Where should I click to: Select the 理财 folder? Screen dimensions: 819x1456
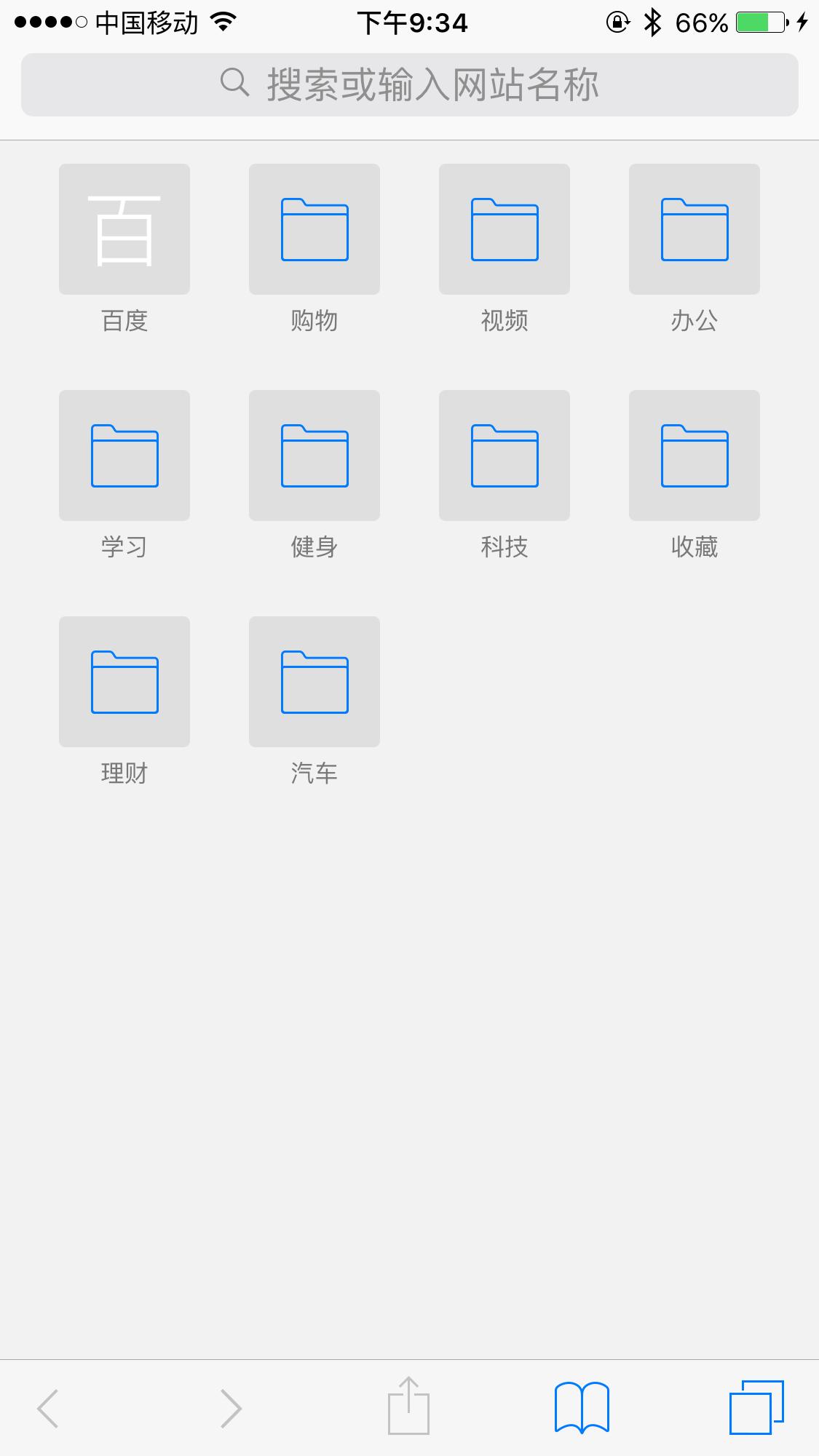[124, 682]
